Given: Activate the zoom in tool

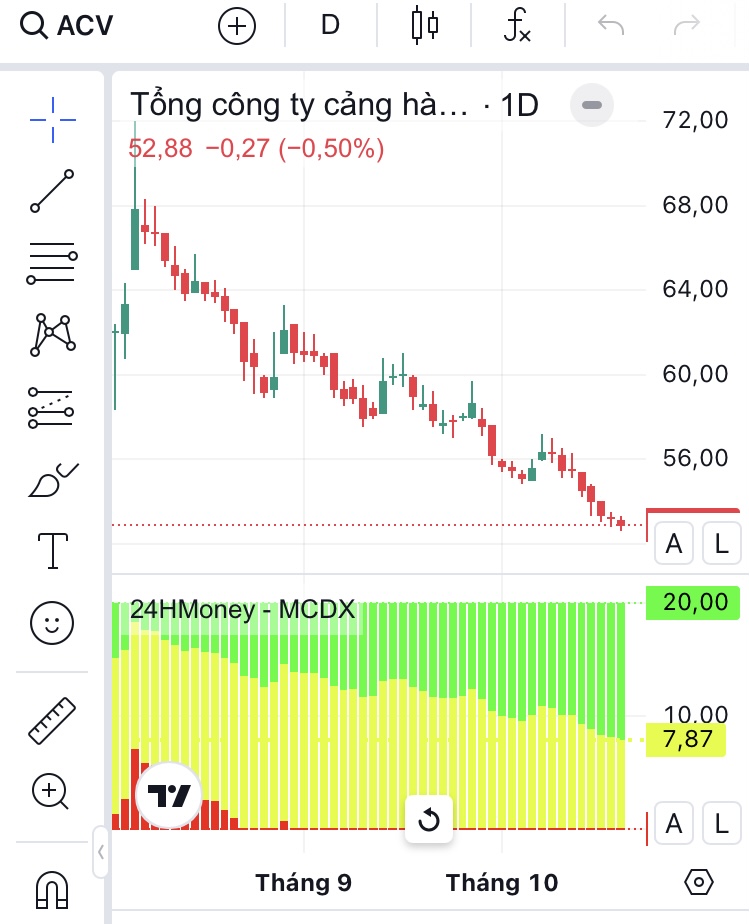Looking at the screenshot, I should 52,792.
